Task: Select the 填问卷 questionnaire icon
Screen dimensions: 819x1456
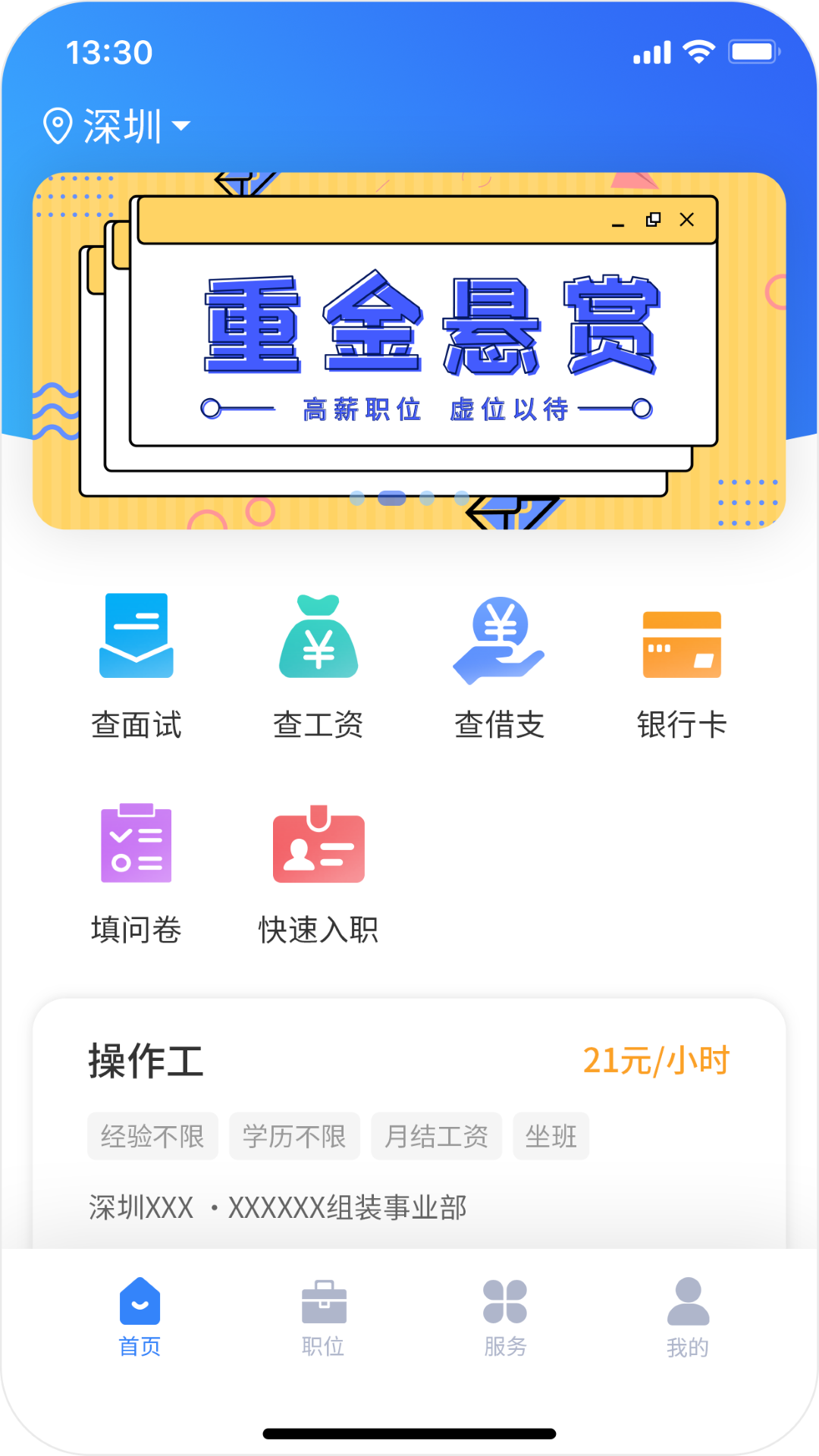Action: (138, 846)
